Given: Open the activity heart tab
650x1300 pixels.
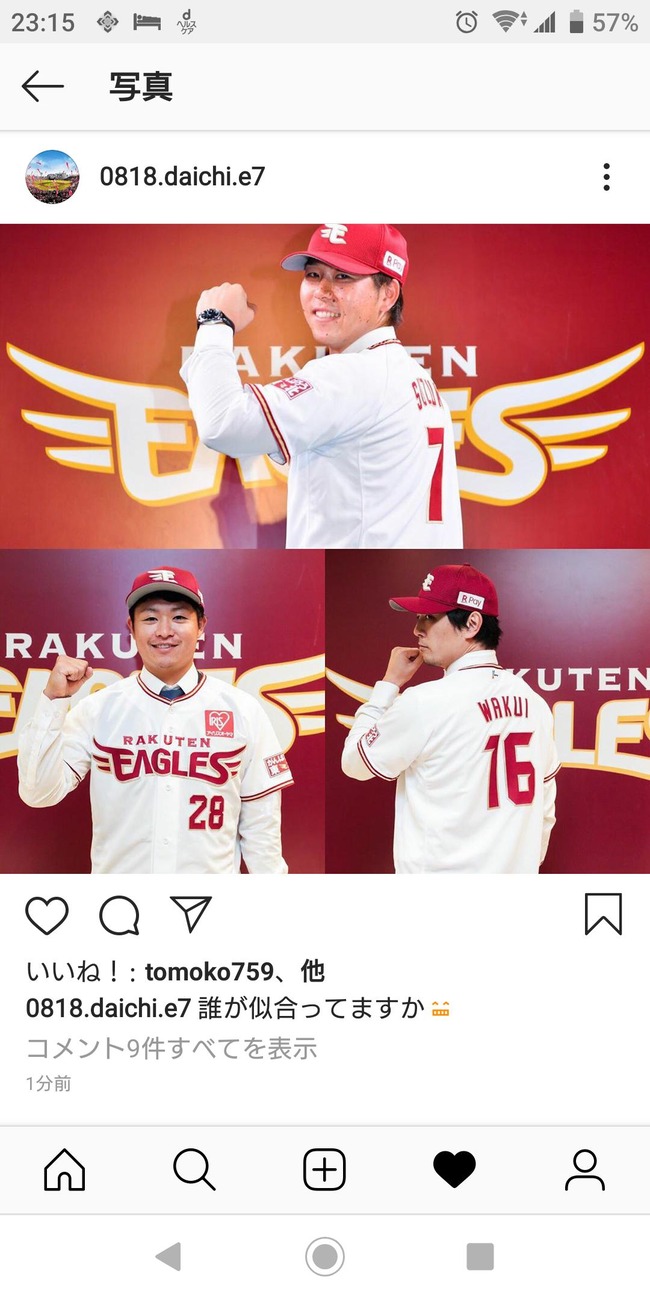Looking at the screenshot, I should point(454,1169).
